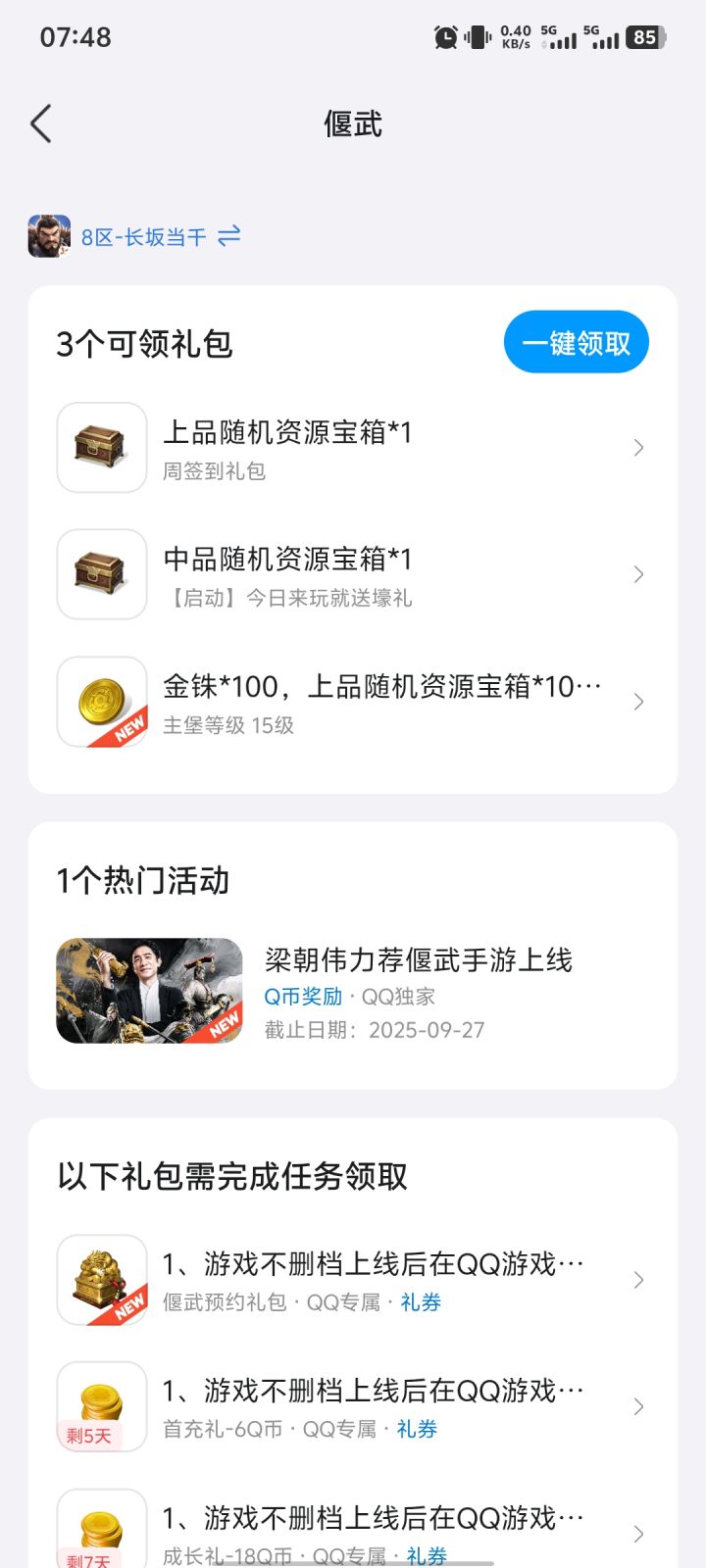Screen dimensions: 706x1568
Task: Go back using the top-left arrow
Action: pyautogui.click(x=41, y=124)
